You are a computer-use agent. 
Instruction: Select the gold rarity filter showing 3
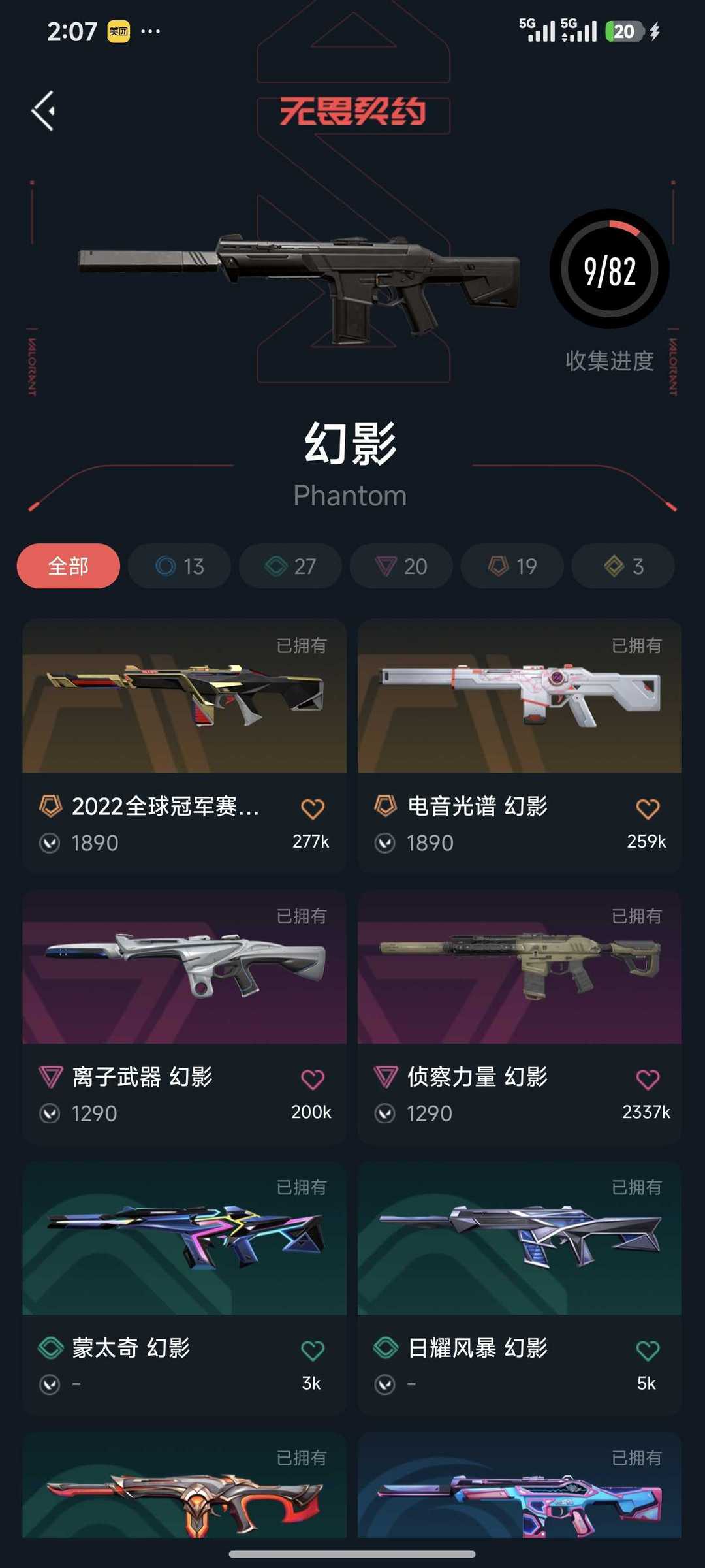622,566
